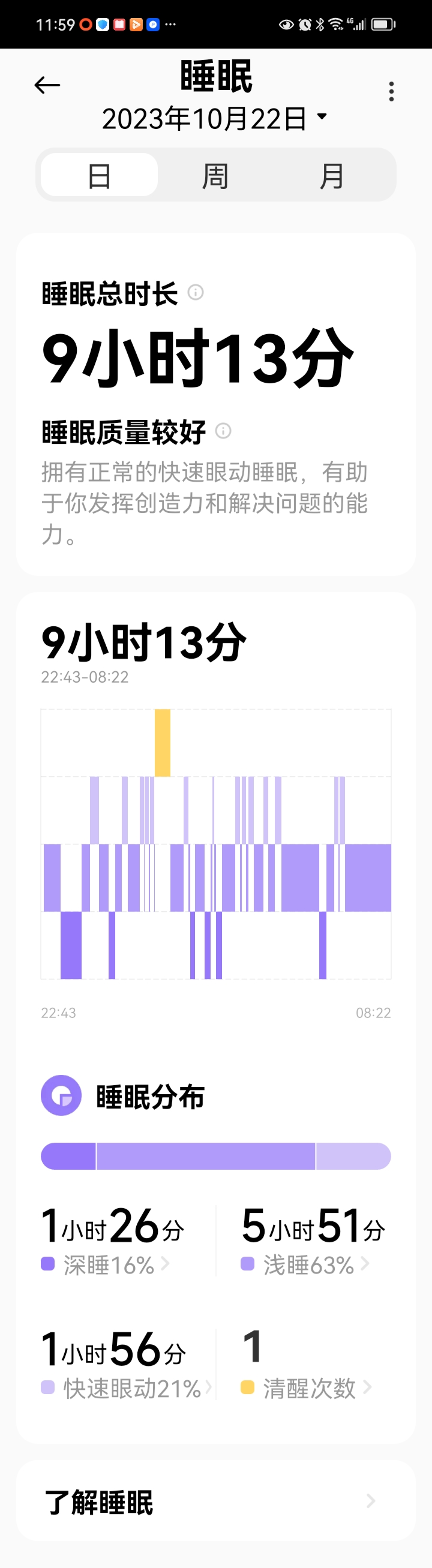Tap the info icon beside 睡眠总时长
This screenshot has height=1568, width=432.
point(196,293)
